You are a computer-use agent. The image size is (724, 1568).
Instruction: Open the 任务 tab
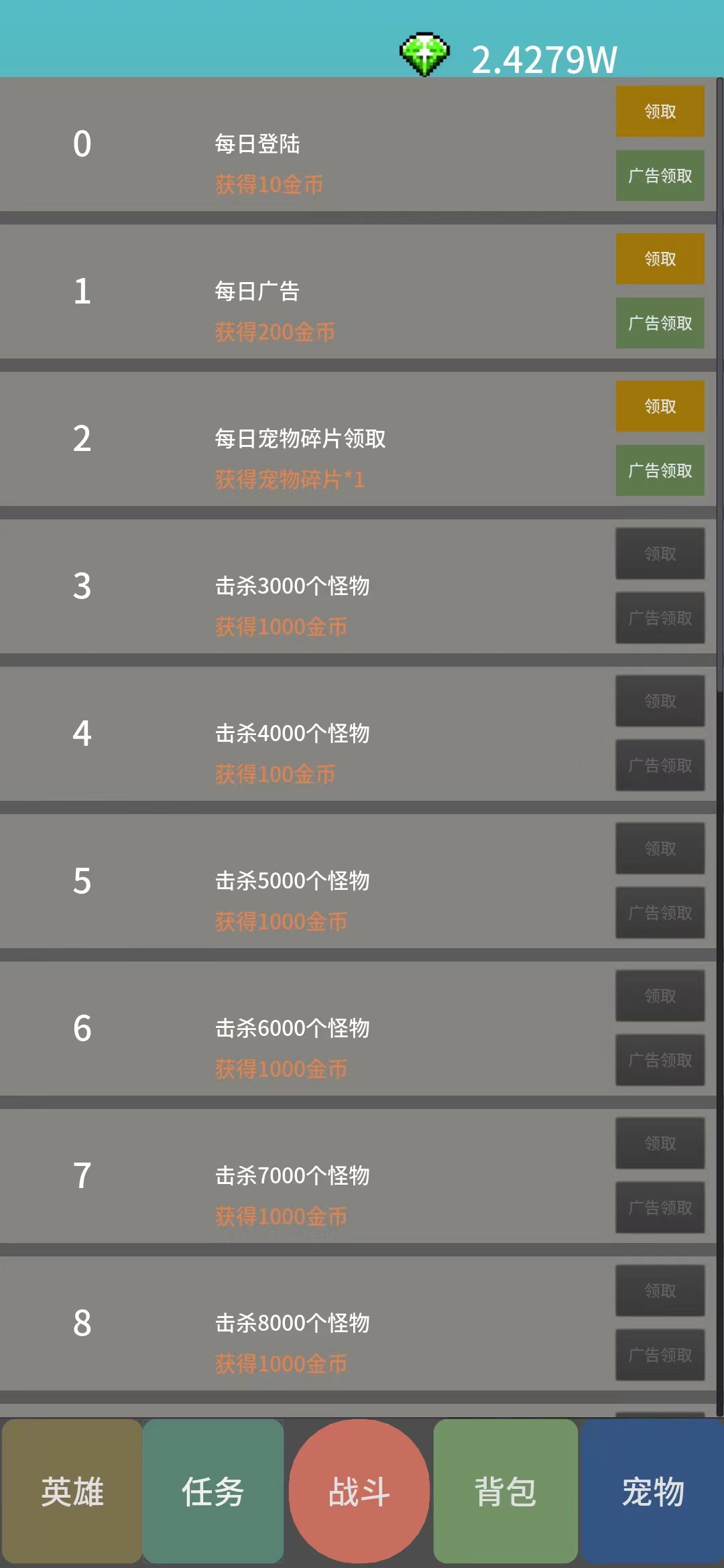(x=213, y=1492)
